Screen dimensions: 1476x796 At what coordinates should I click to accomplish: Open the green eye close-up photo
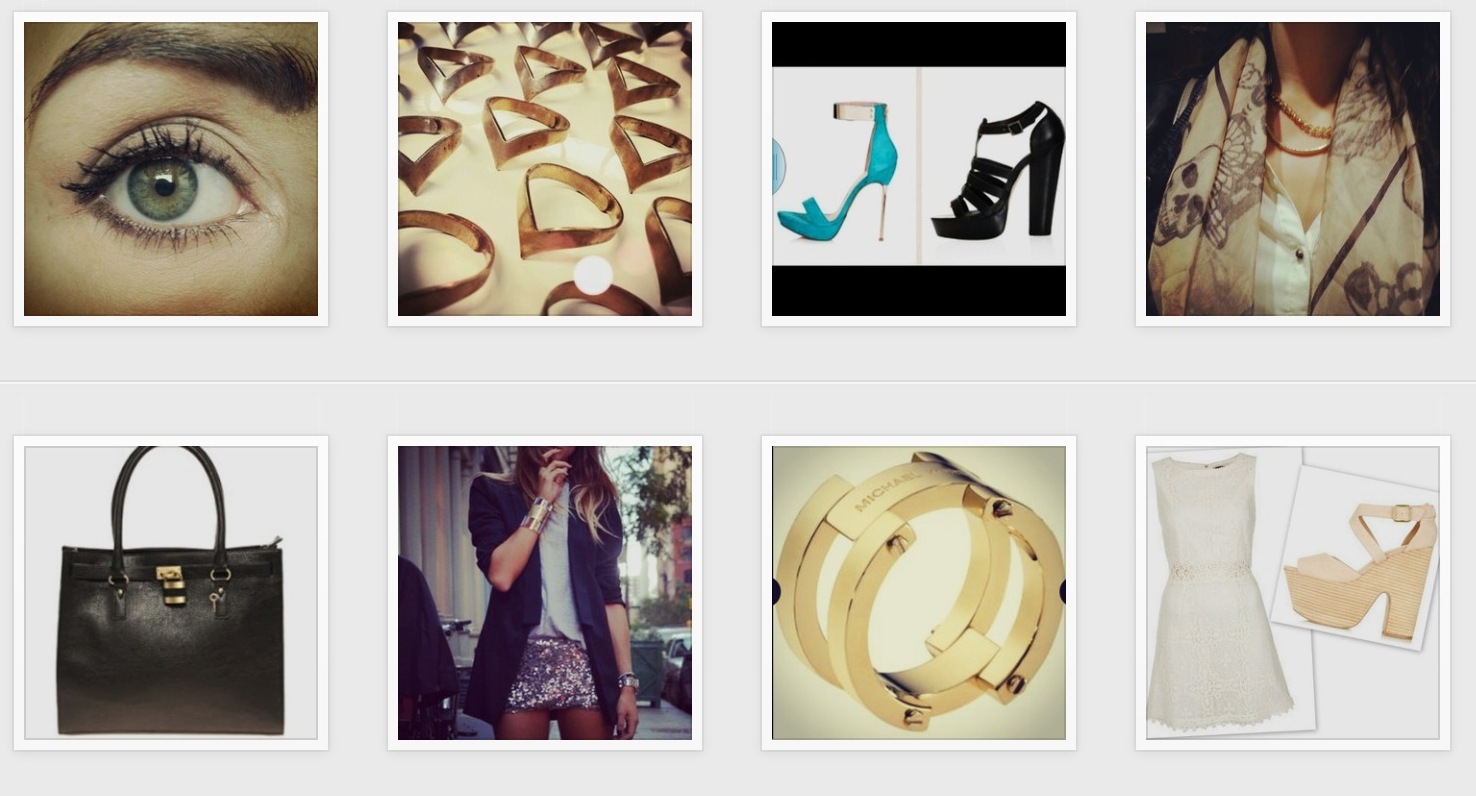click(x=171, y=169)
